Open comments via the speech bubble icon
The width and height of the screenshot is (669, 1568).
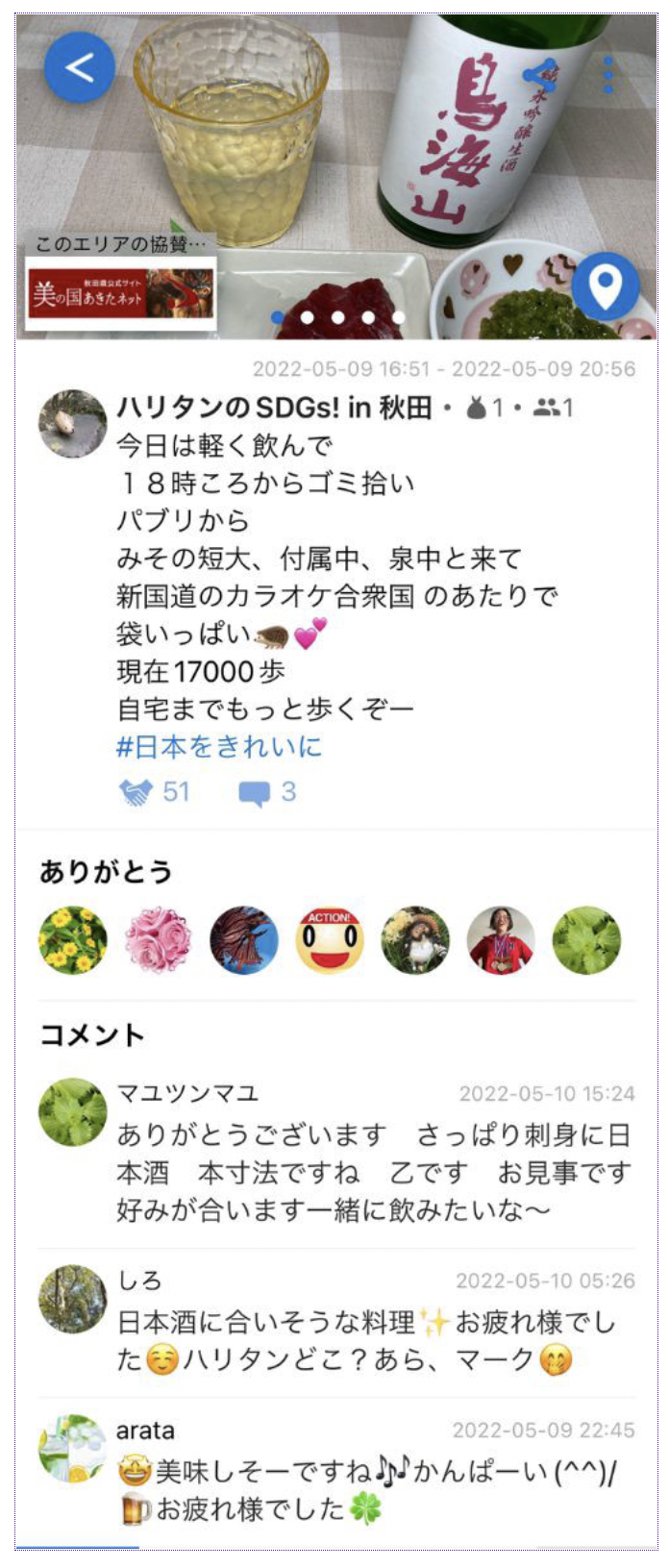click(254, 793)
